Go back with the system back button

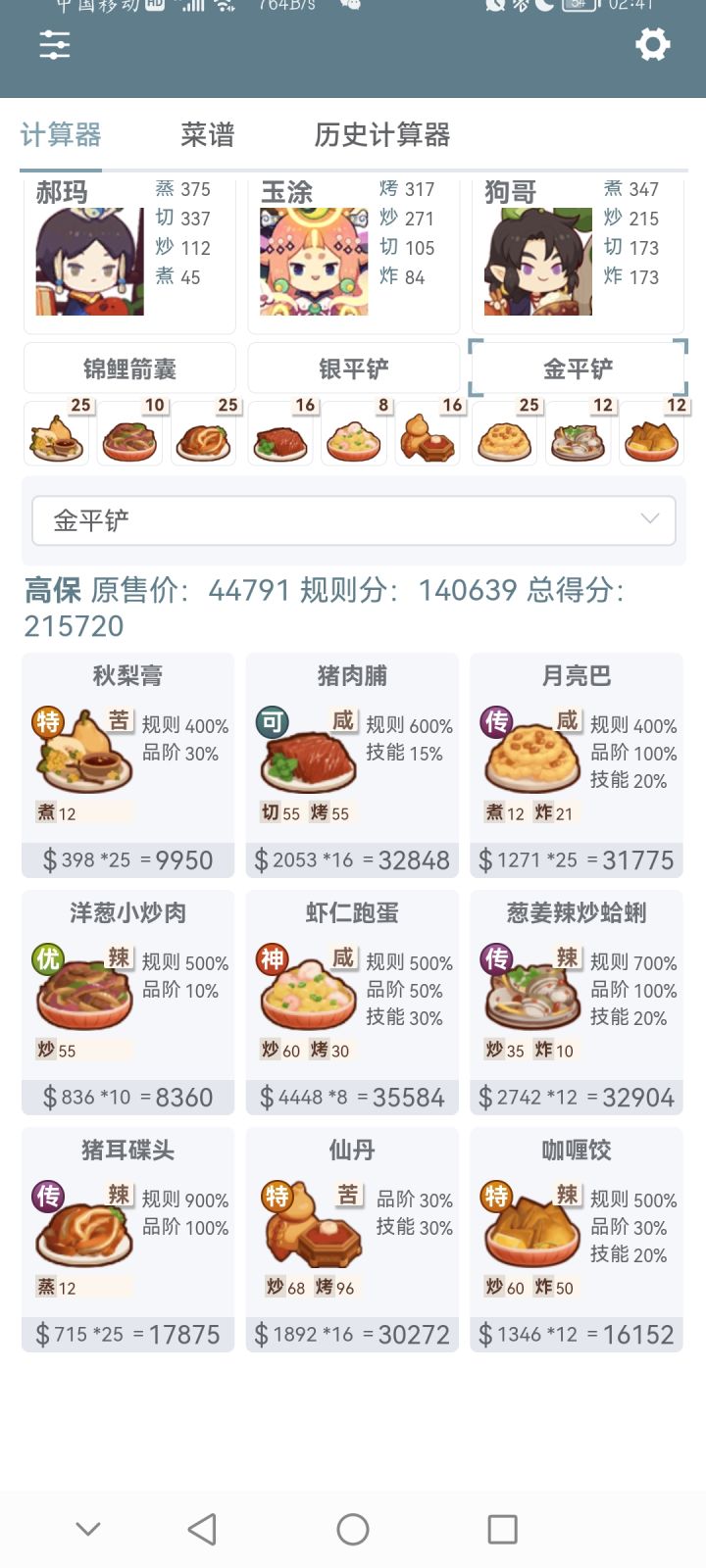click(202, 1529)
